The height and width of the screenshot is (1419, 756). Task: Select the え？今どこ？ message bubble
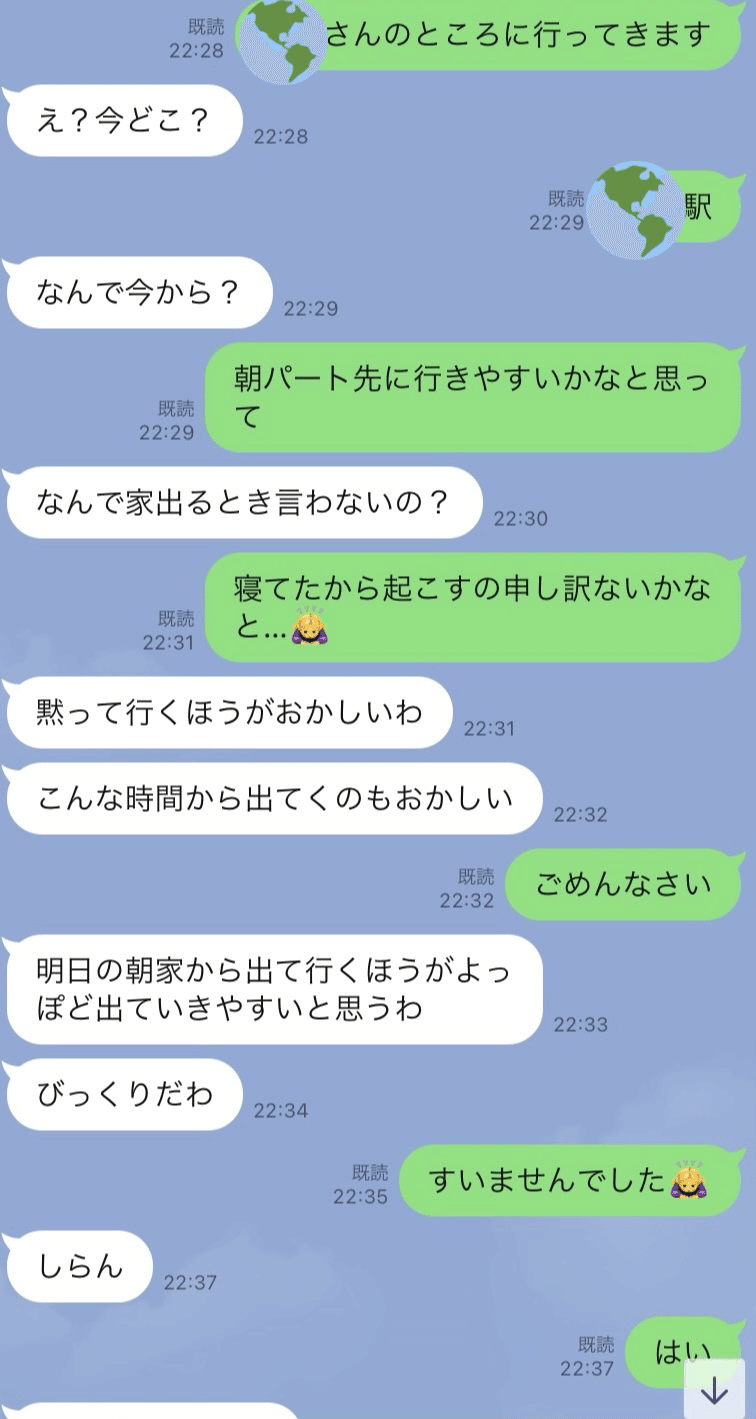click(122, 120)
